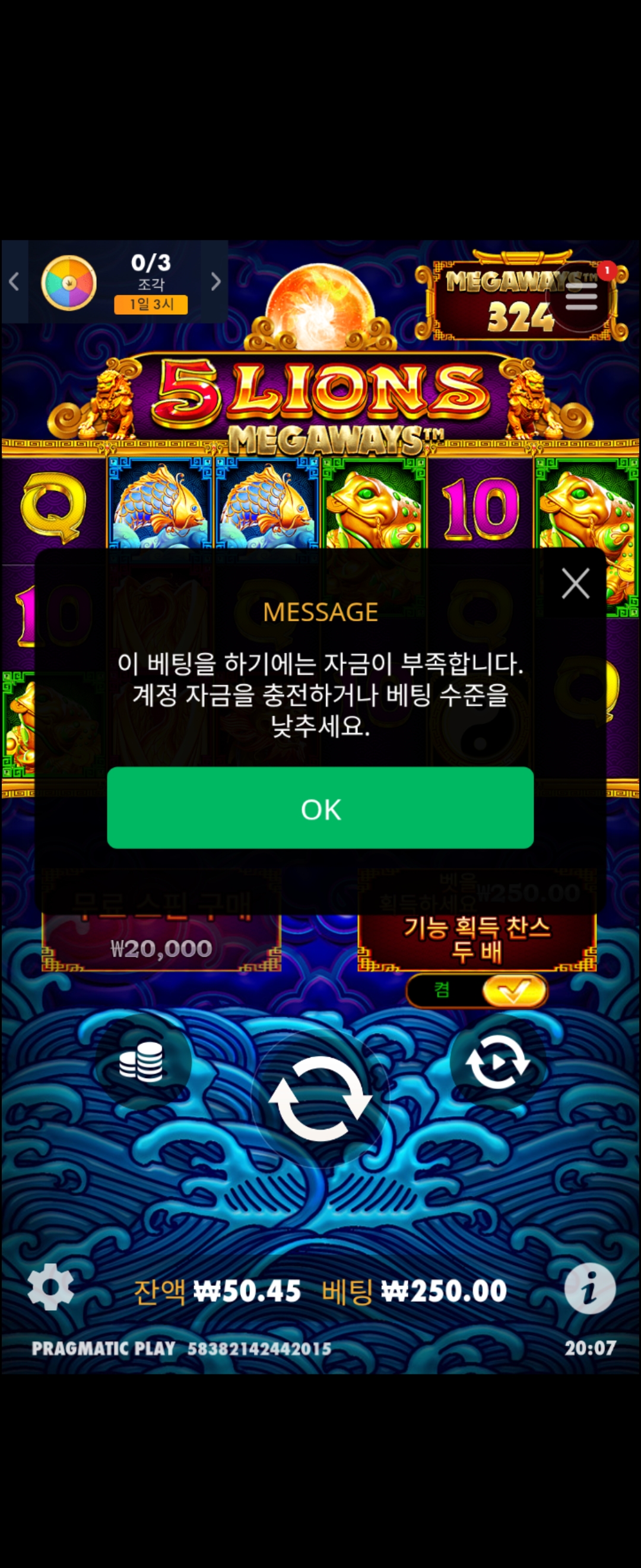Open the hamburger menu with notification badge

click(x=581, y=297)
